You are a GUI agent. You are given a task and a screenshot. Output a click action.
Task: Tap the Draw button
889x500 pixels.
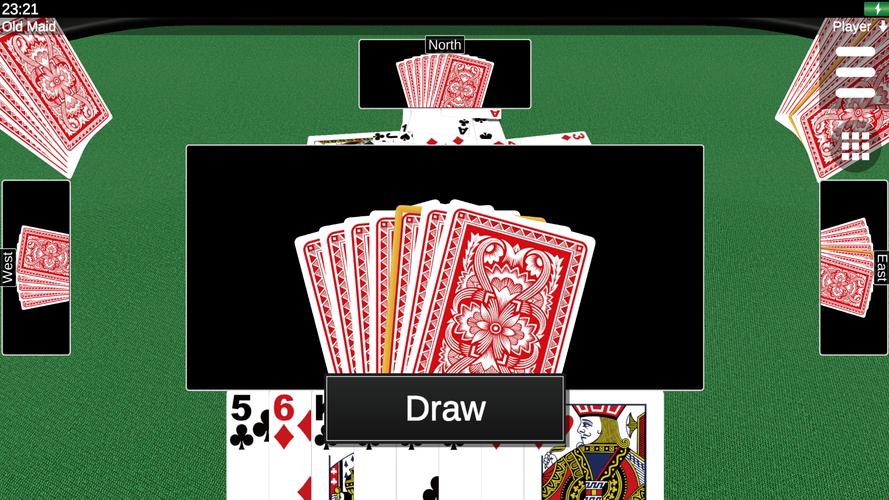click(x=445, y=408)
